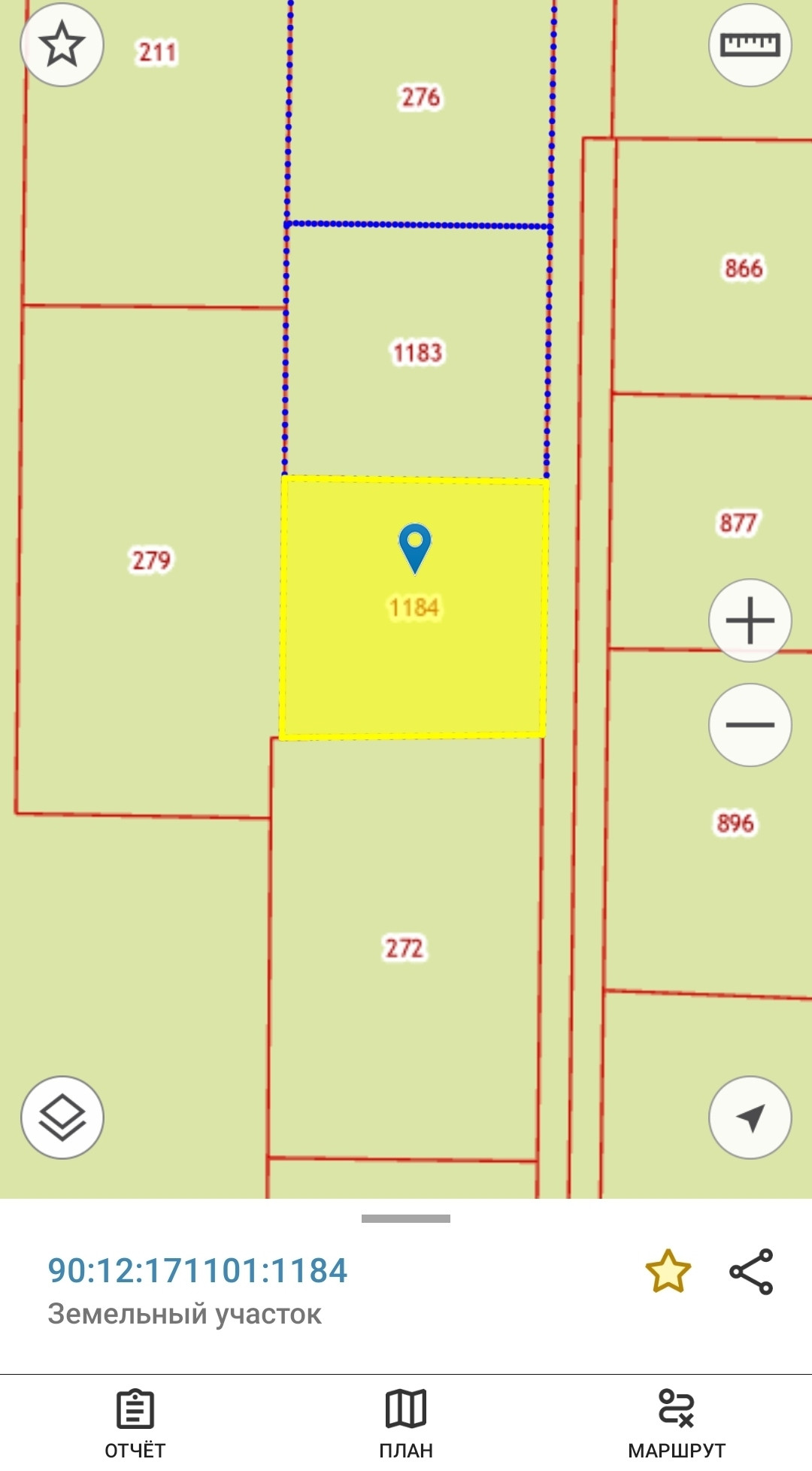Image resolution: width=812 pixels, height=1471 pixels.
Task: Open cadastral number 90:12:171101:1184 details
Action: [198, 1271]
